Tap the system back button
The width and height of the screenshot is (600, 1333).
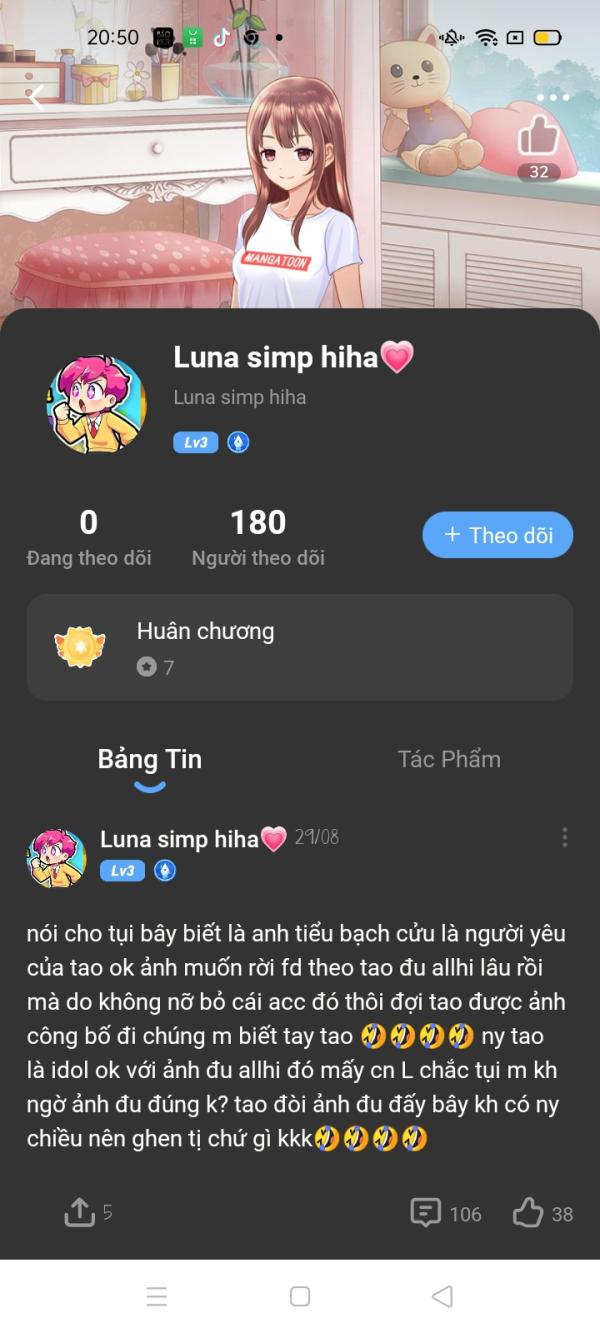pyautogui.click(x=442, y=1296)
